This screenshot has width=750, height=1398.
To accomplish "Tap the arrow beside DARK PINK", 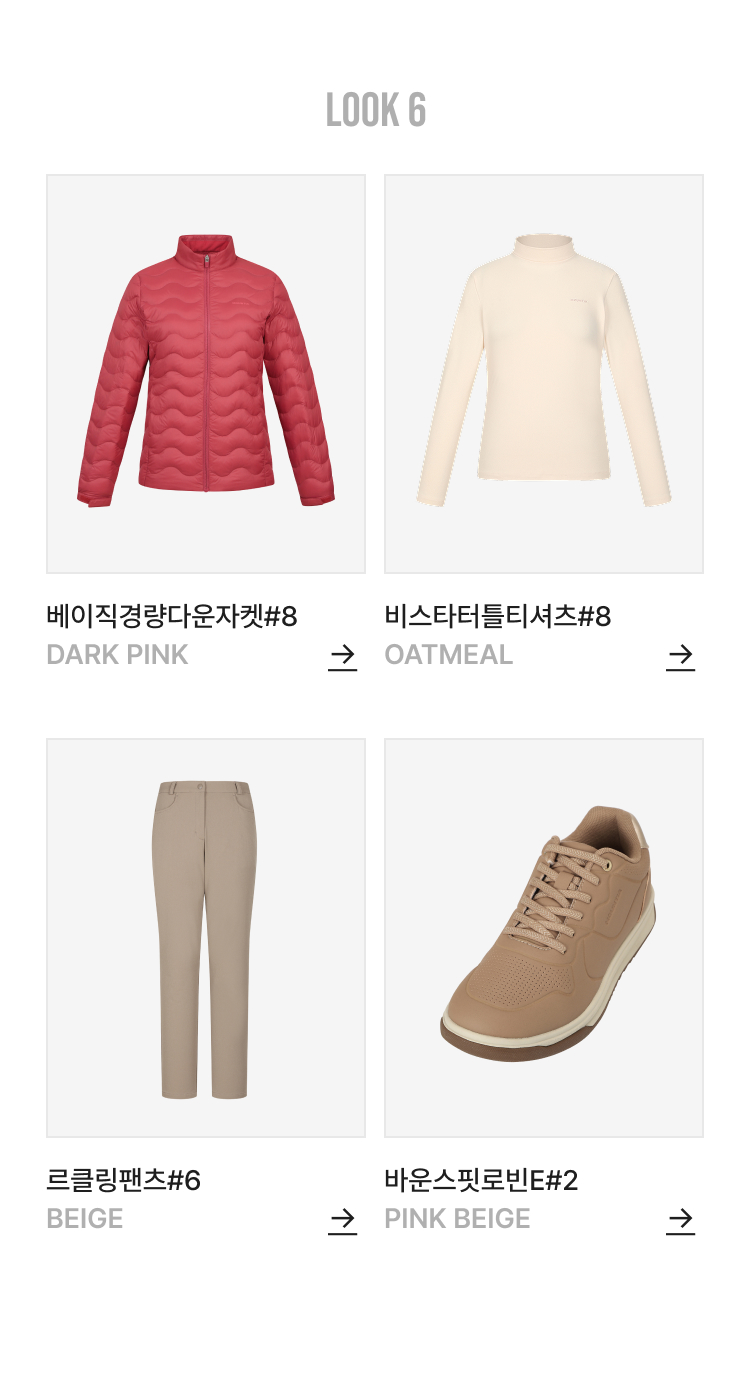I will (342, 656).
